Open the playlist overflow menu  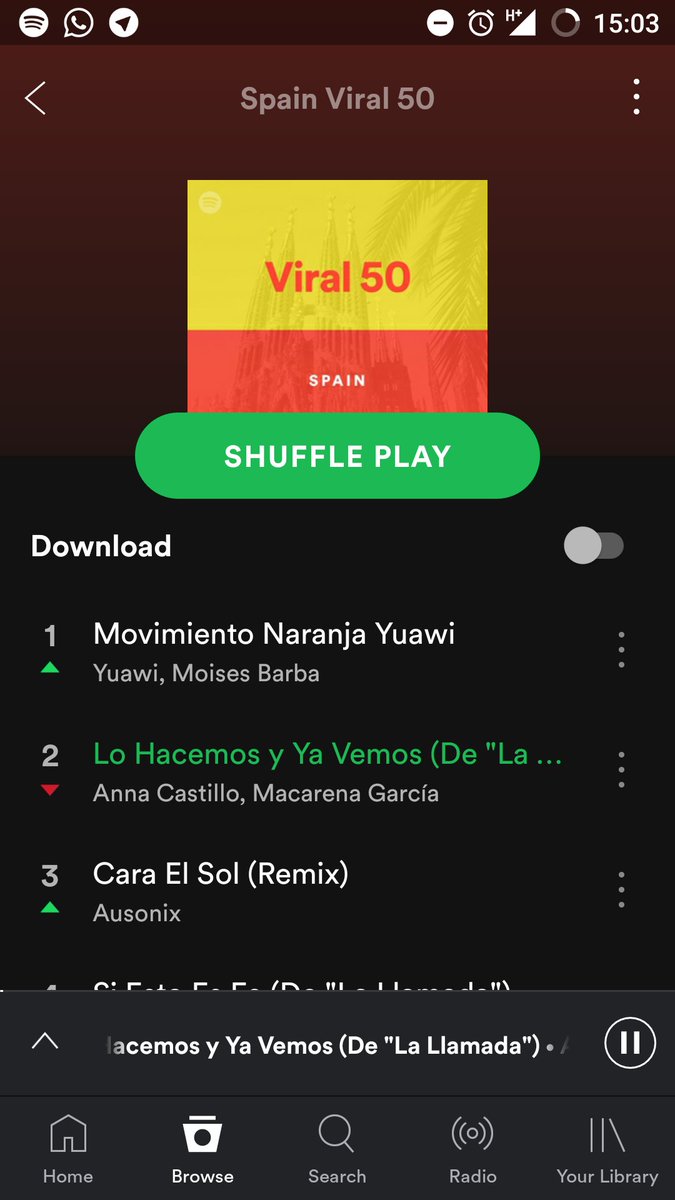[x=636, y=98]
